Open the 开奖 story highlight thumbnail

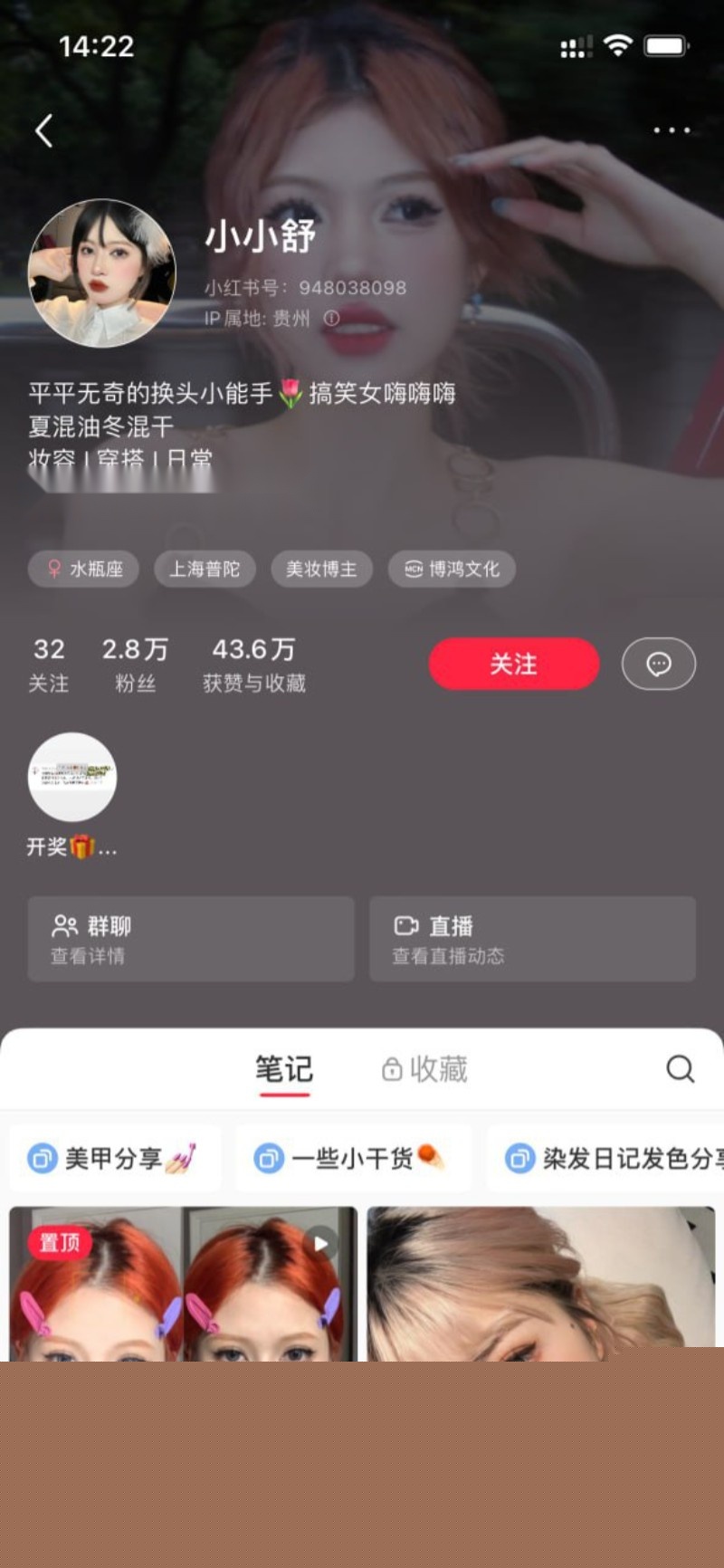click(72, 777)
